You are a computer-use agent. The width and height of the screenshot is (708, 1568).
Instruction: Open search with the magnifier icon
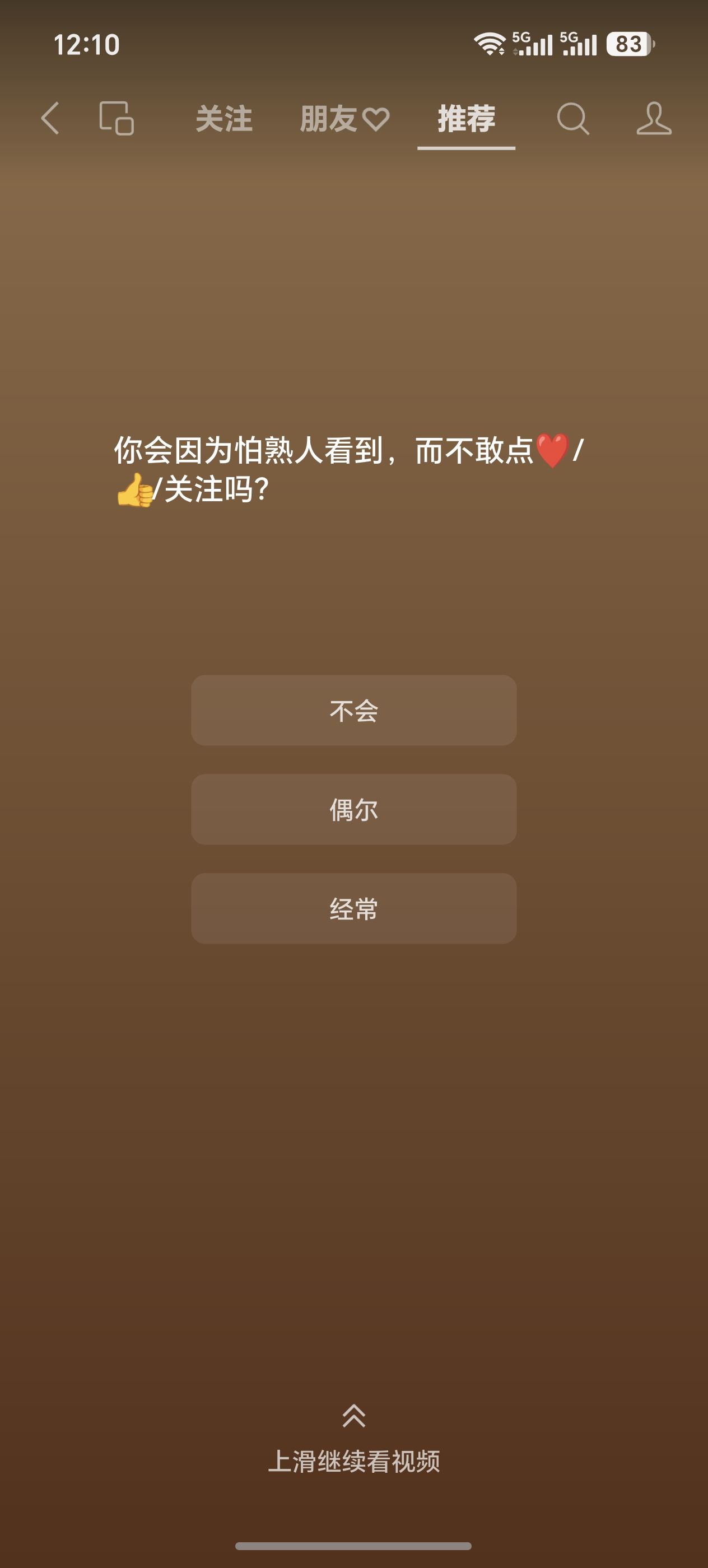(x=573, y=118)
